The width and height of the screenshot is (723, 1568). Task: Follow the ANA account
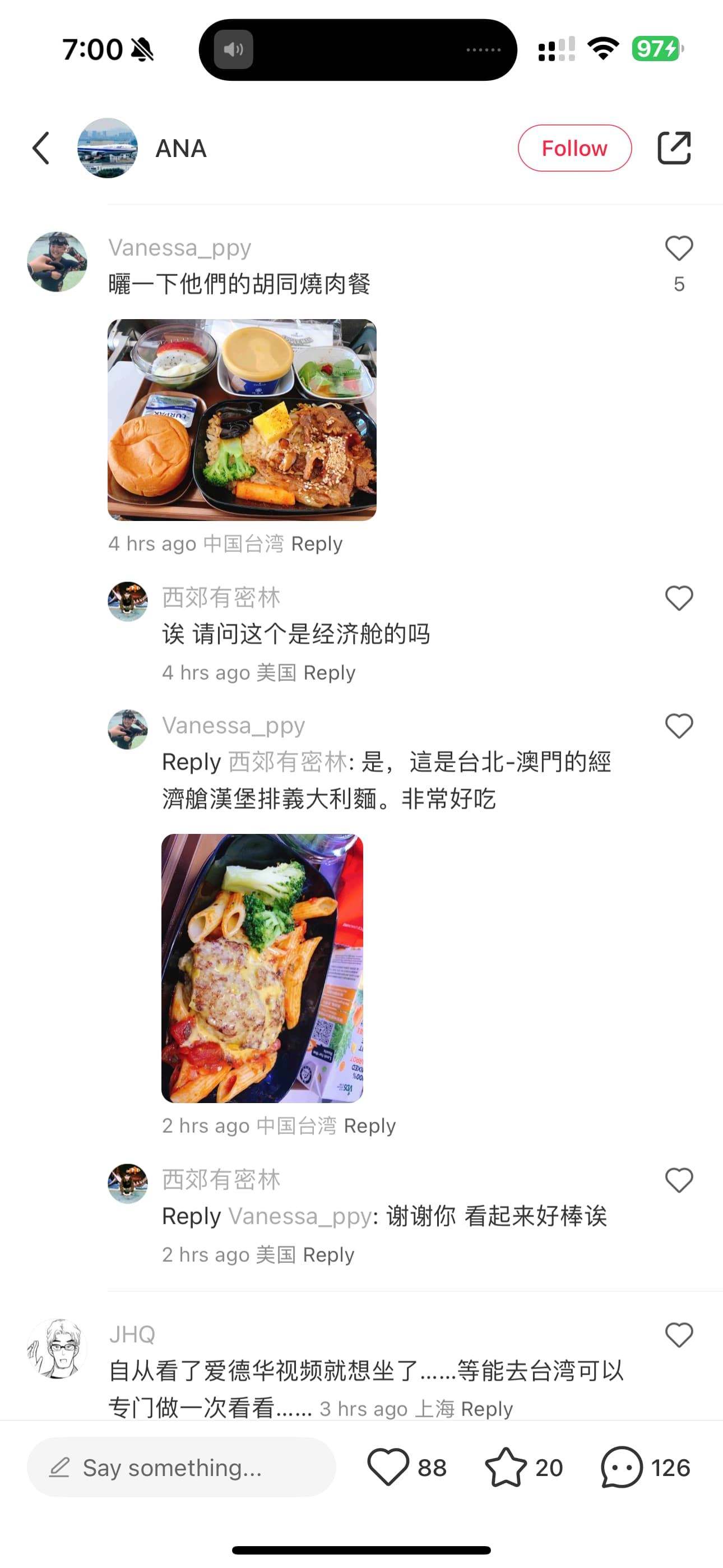[574, 148]
